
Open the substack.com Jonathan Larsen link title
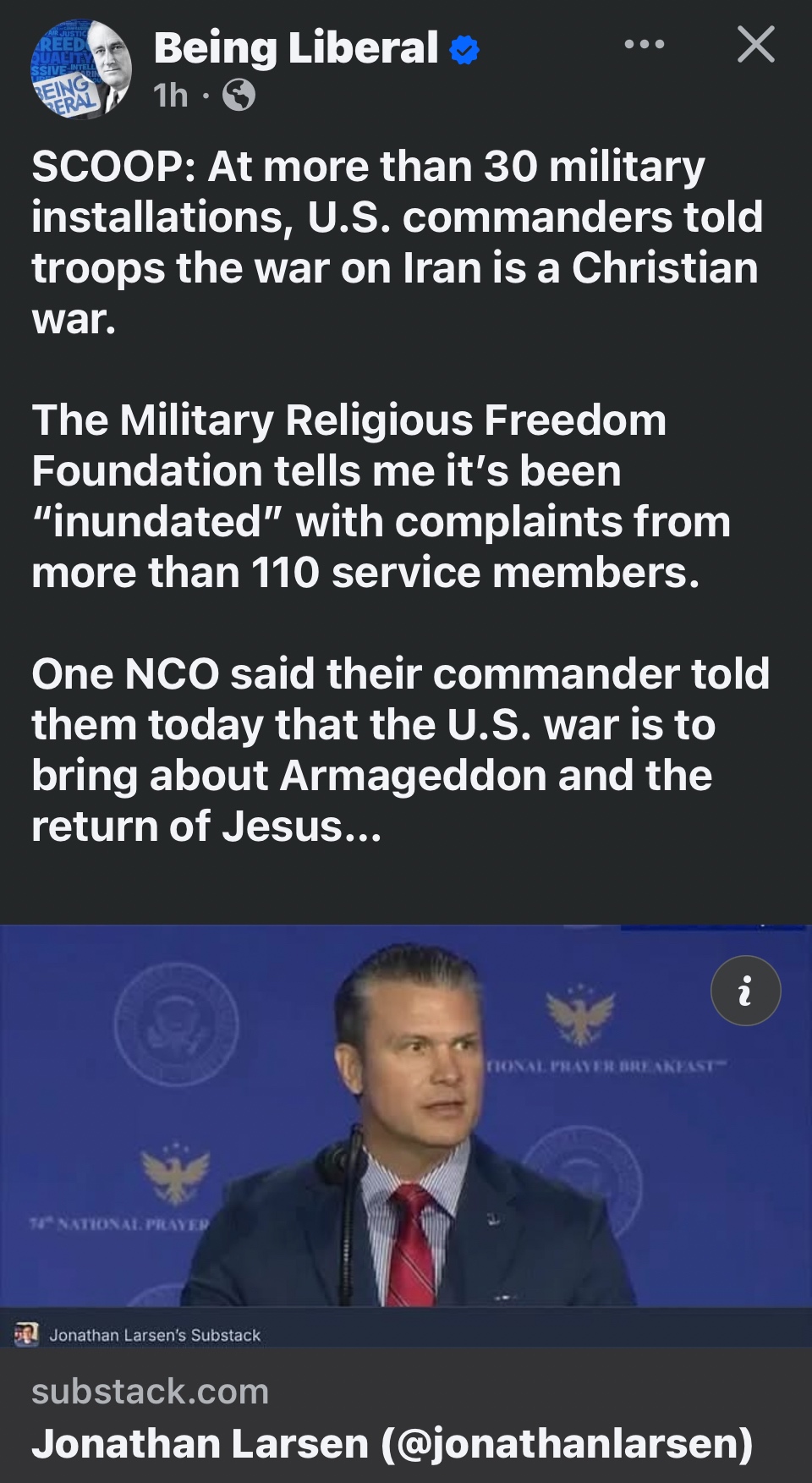[x=392, y=1443]
